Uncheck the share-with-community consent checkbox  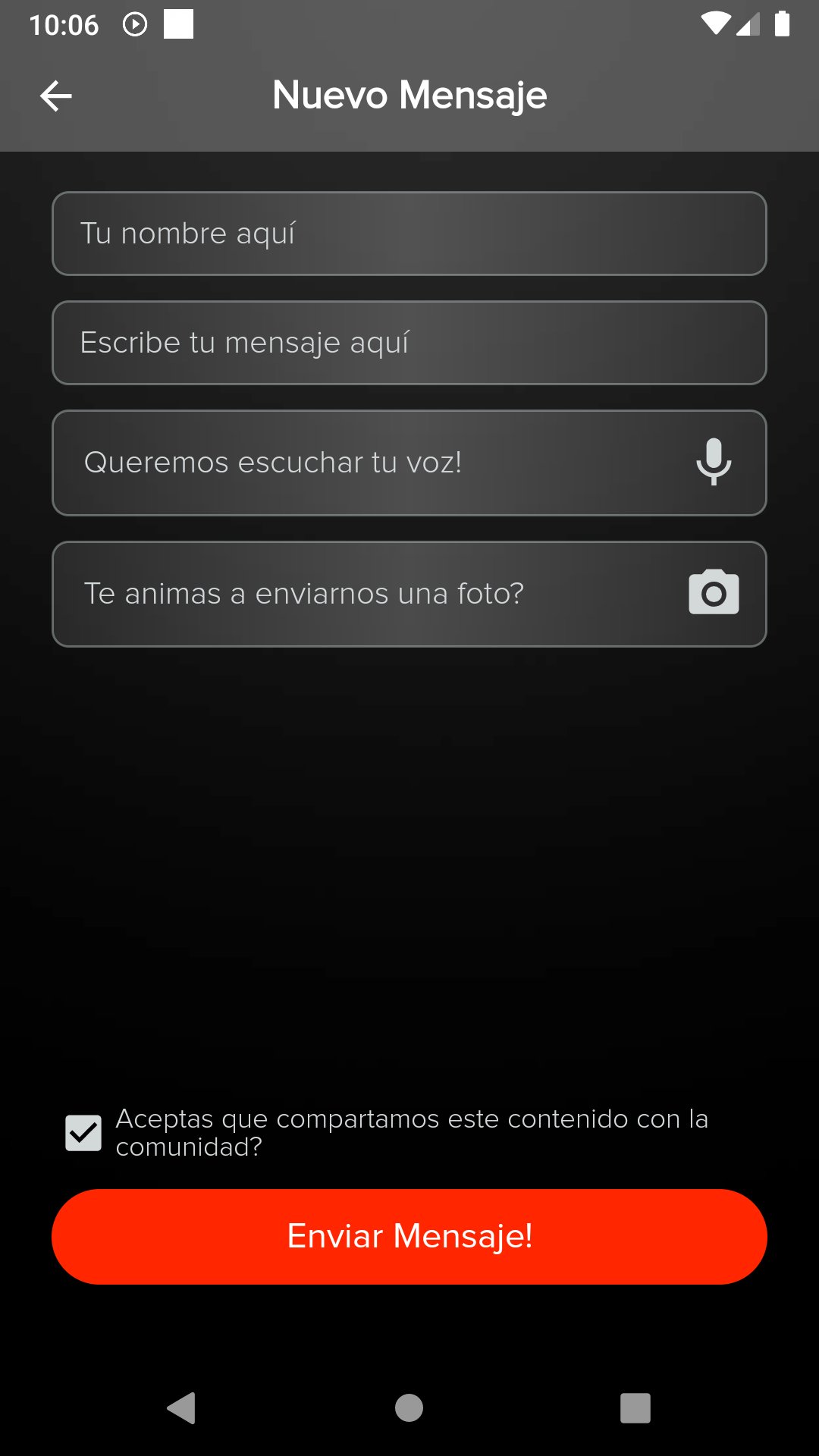83,1133
